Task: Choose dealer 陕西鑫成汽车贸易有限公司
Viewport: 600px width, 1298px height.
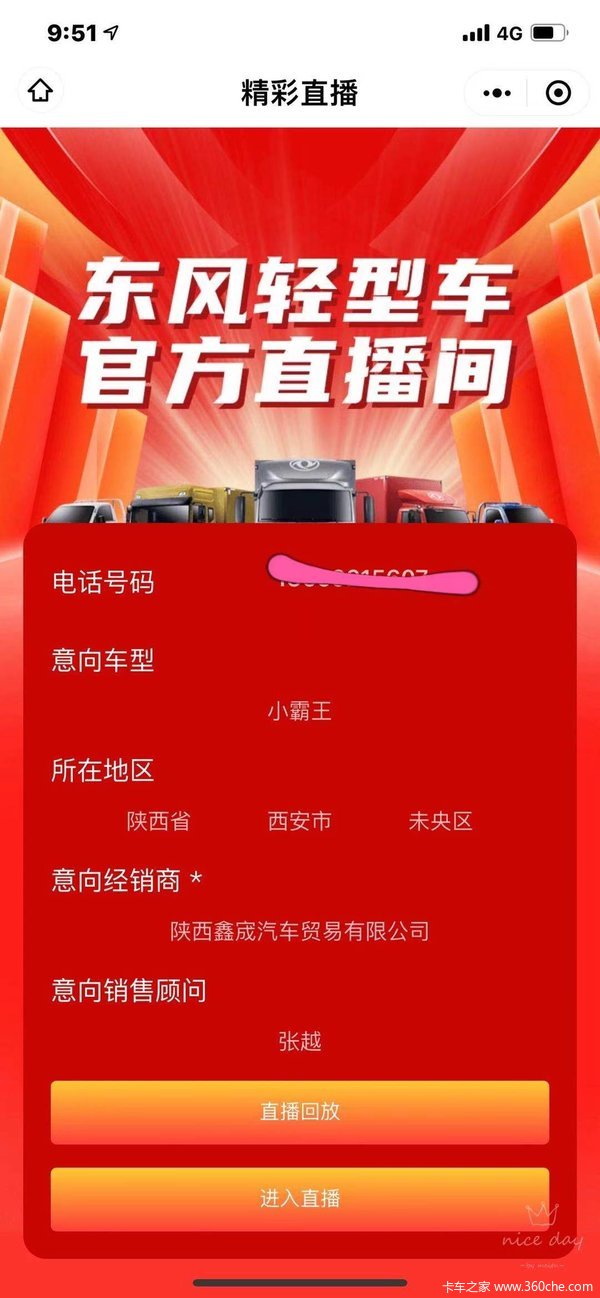Action: (299, 932)
